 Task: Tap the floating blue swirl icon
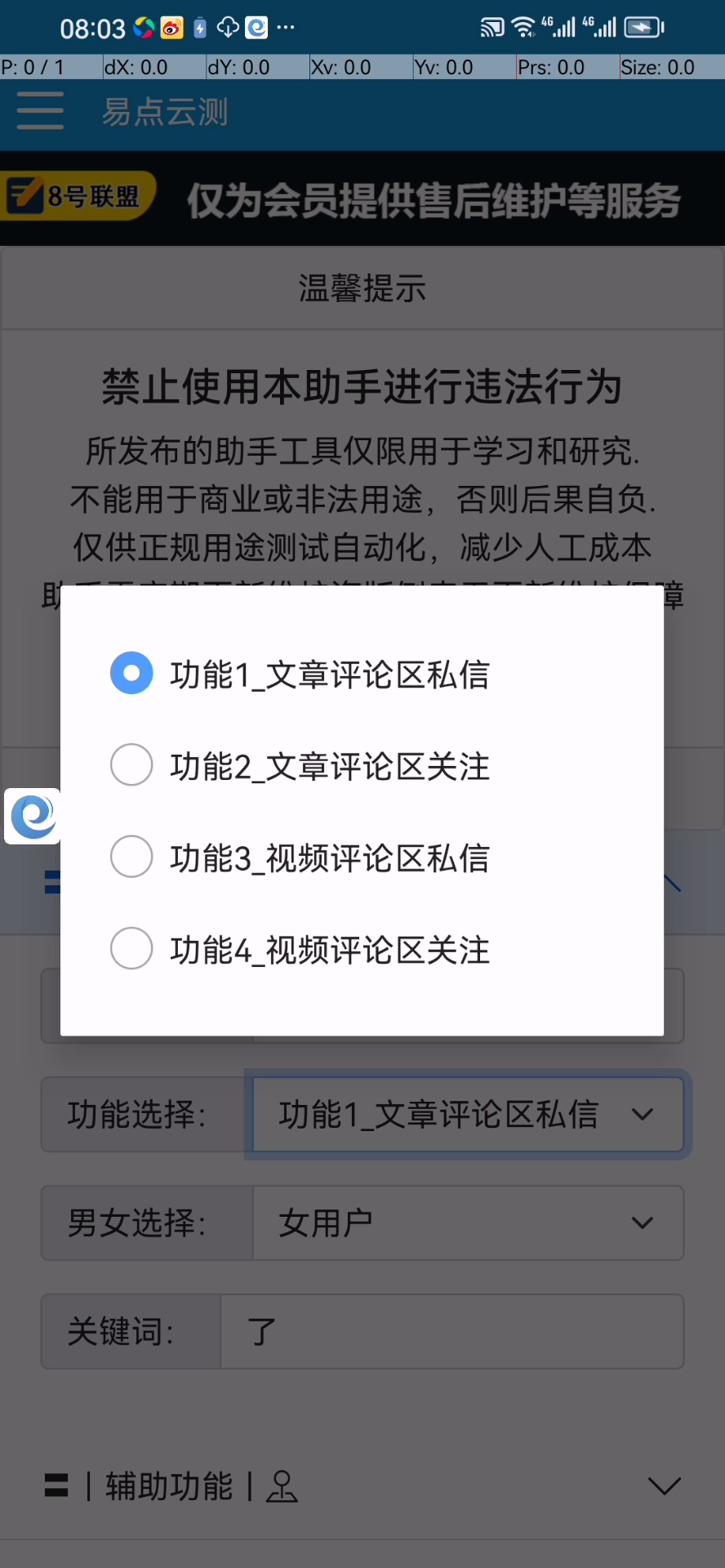pyautogui.click(x=33, y=815)
